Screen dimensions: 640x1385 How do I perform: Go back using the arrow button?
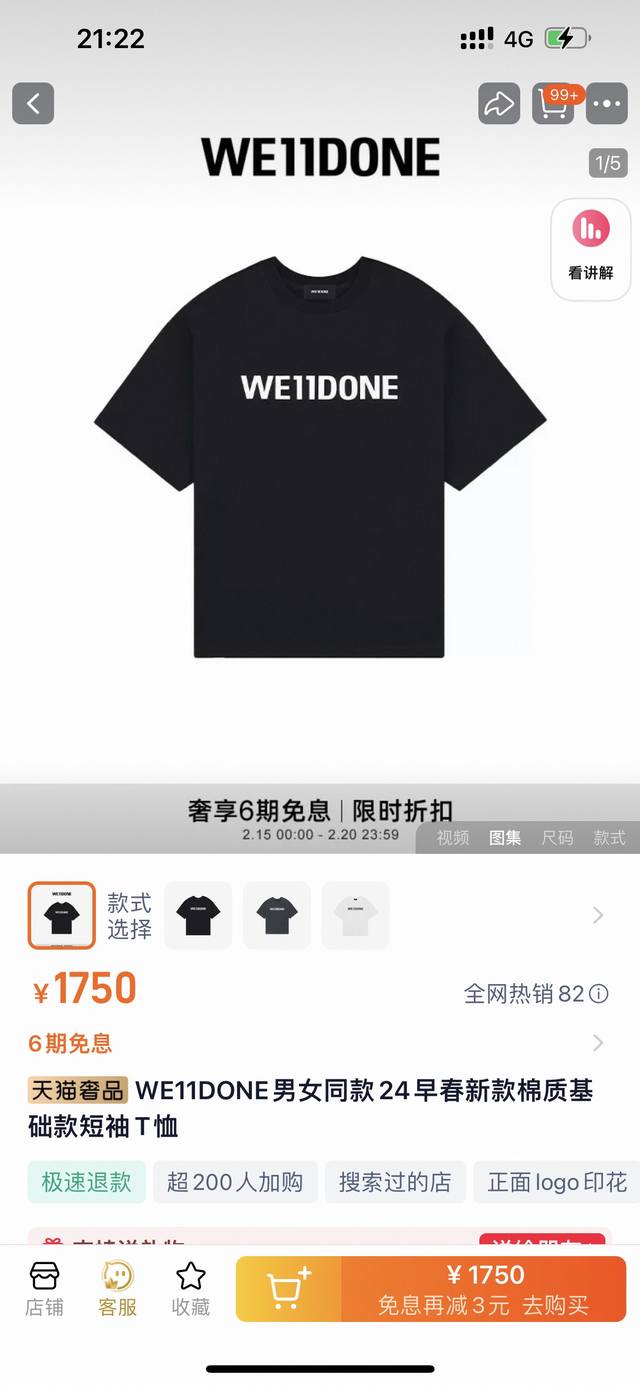[33, 103]
